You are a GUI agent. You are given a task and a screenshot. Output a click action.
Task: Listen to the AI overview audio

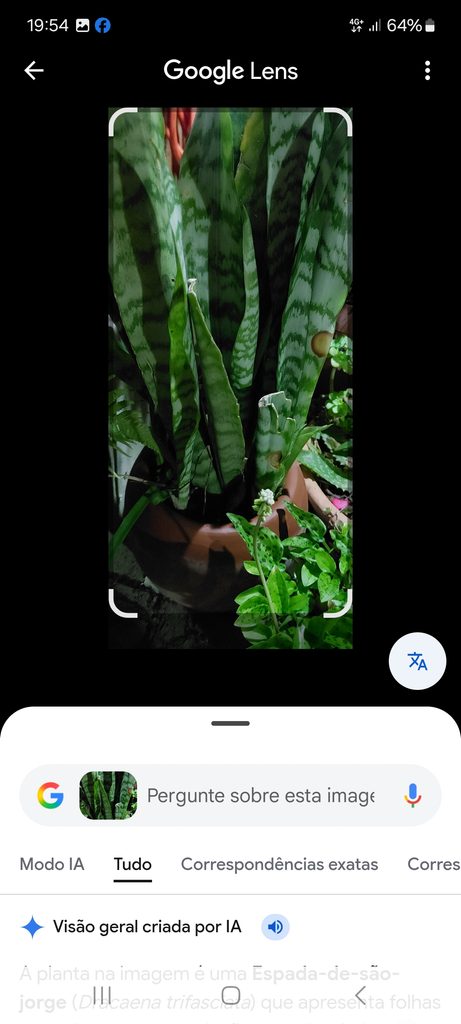point(276,927)
